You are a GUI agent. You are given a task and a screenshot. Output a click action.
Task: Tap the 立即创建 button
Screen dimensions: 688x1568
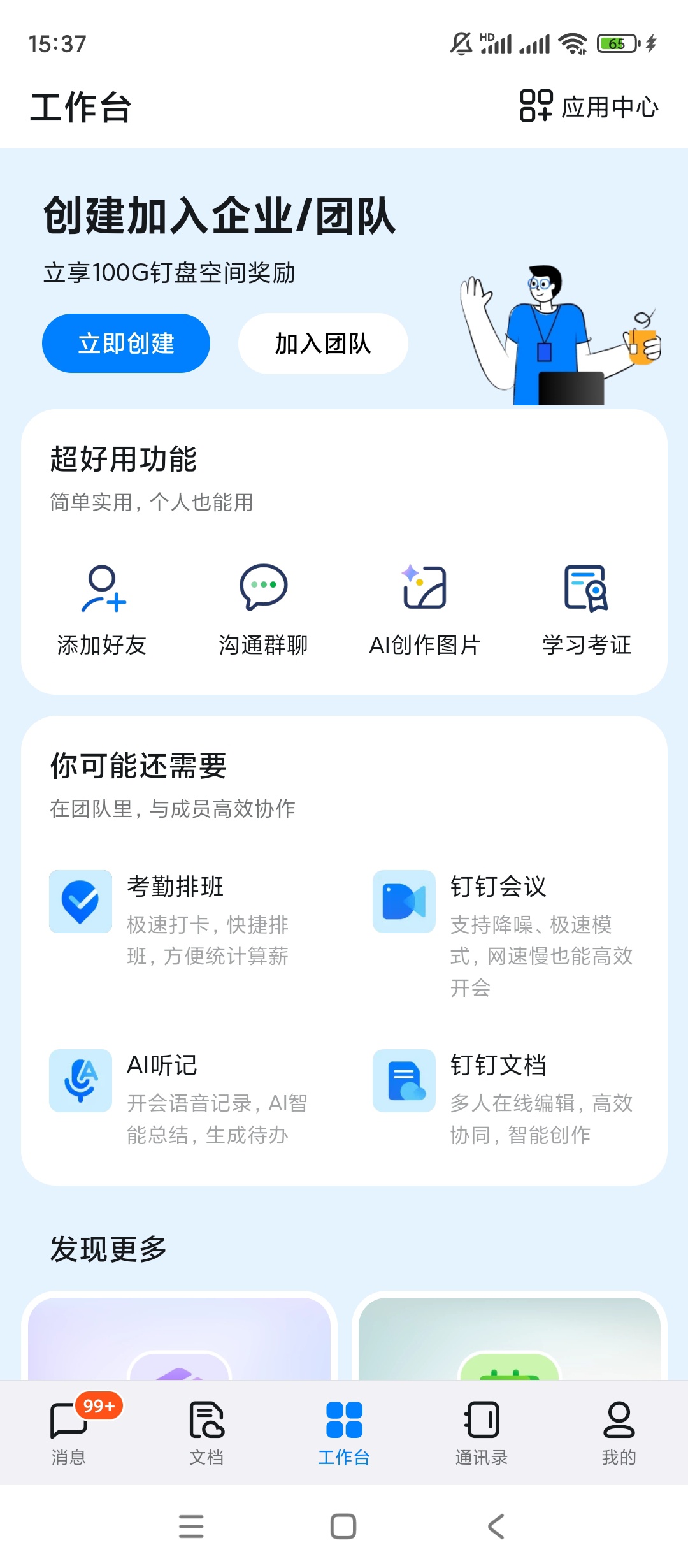click(126, 344)
